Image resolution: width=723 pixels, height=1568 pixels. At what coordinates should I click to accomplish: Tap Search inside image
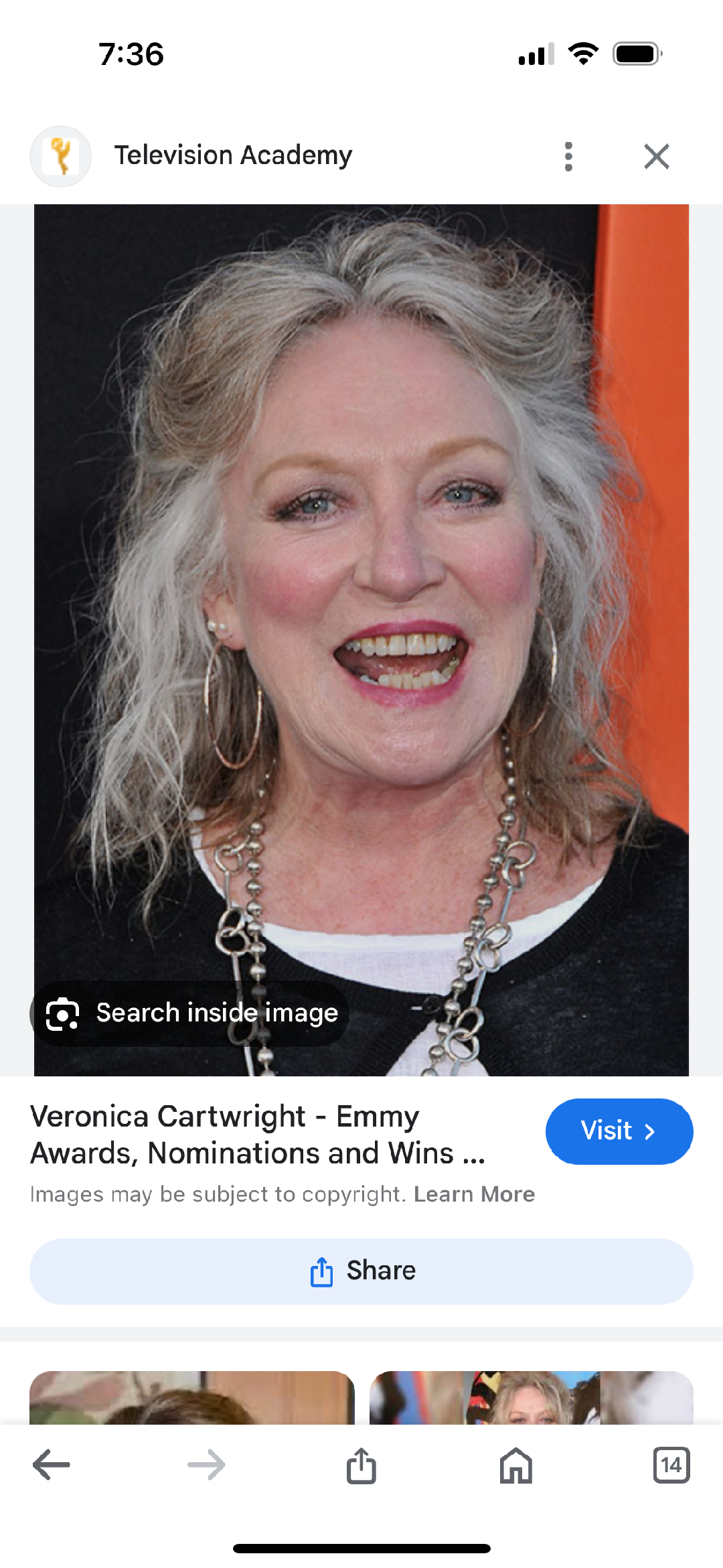[x=191, y=1013]
